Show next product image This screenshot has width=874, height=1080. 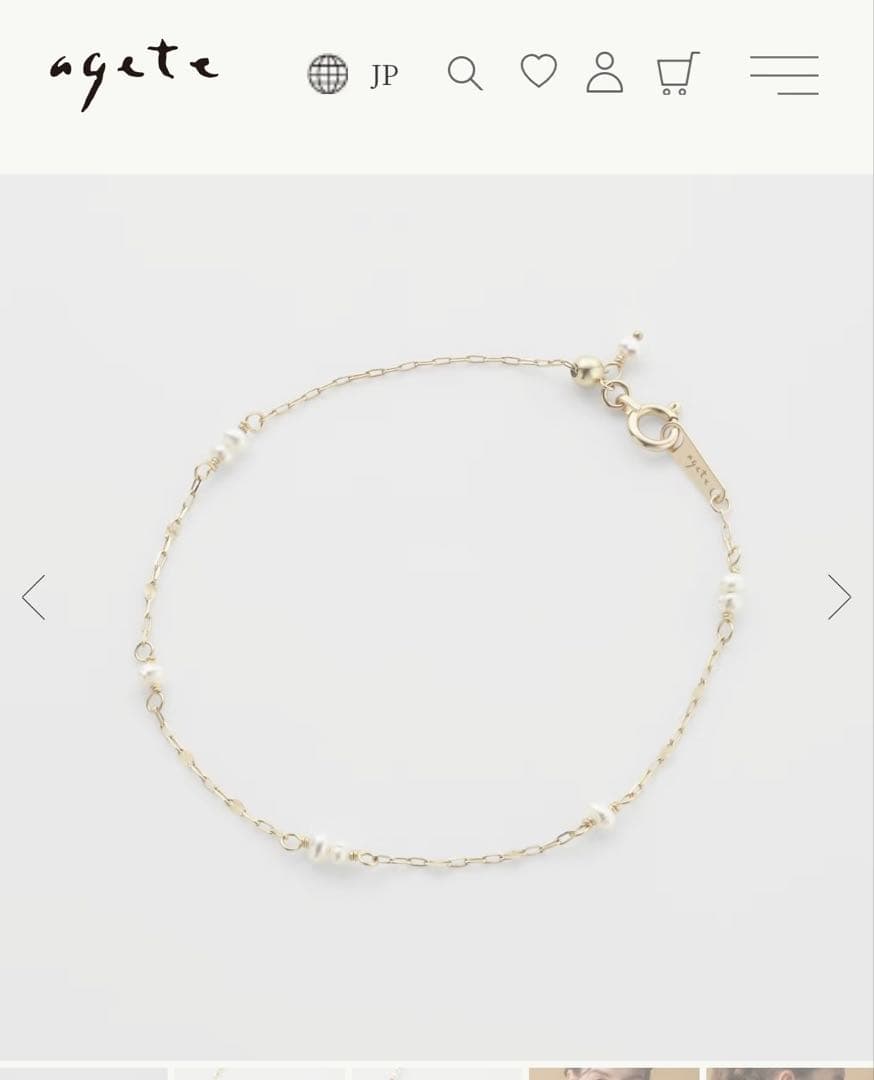tap(838, 597)
